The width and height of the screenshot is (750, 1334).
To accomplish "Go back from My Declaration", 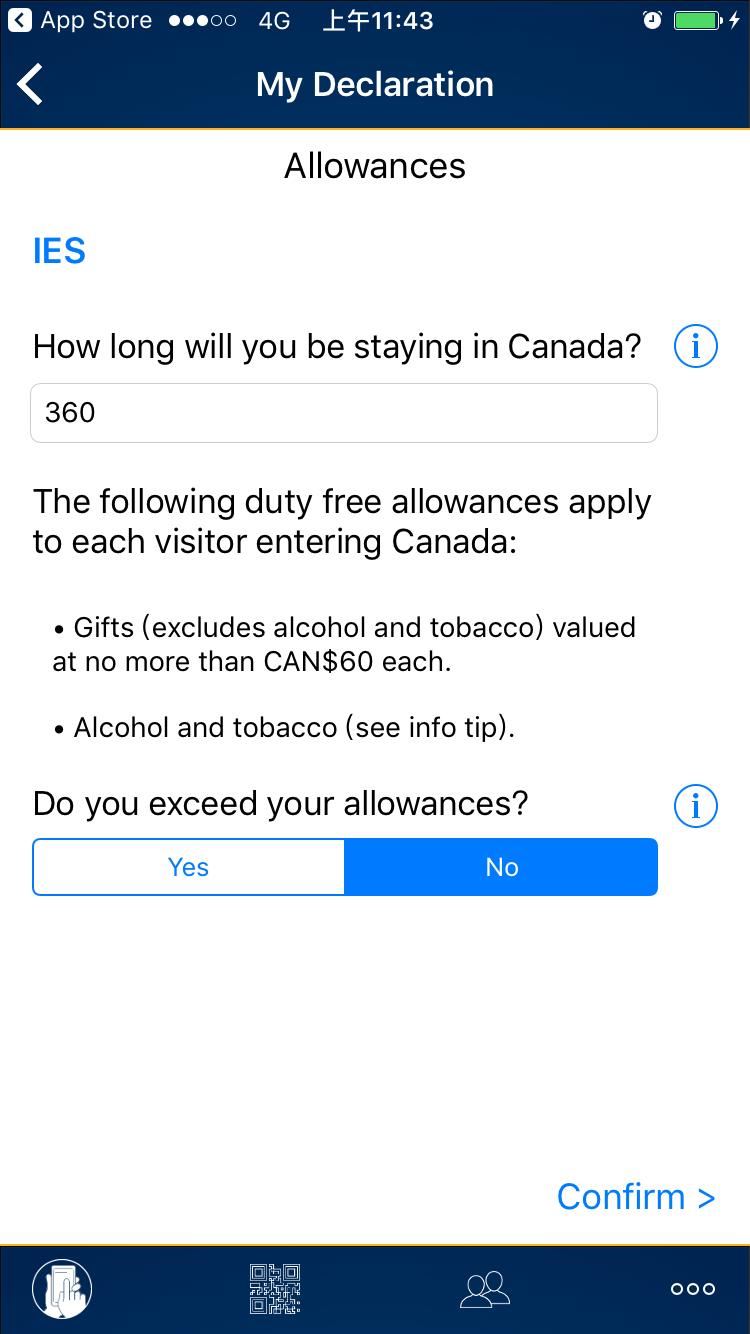I will 30,84.
